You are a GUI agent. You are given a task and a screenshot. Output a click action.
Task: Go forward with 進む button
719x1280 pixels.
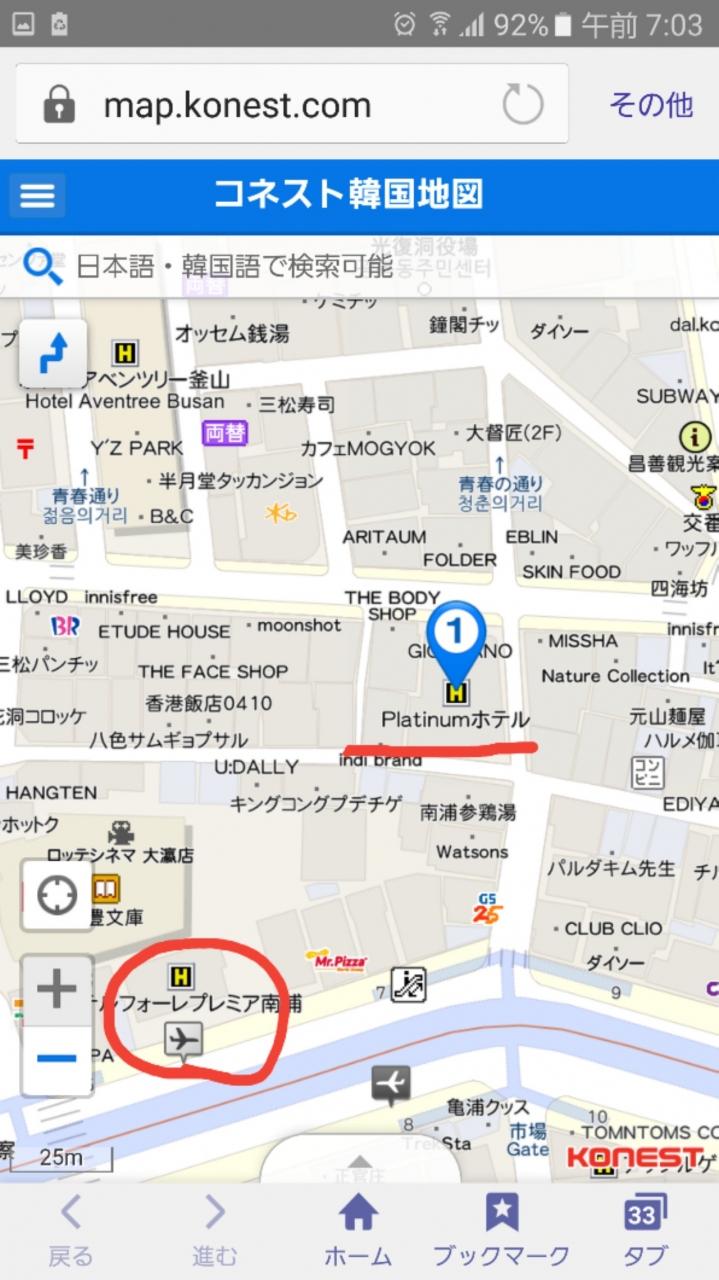215,1230
